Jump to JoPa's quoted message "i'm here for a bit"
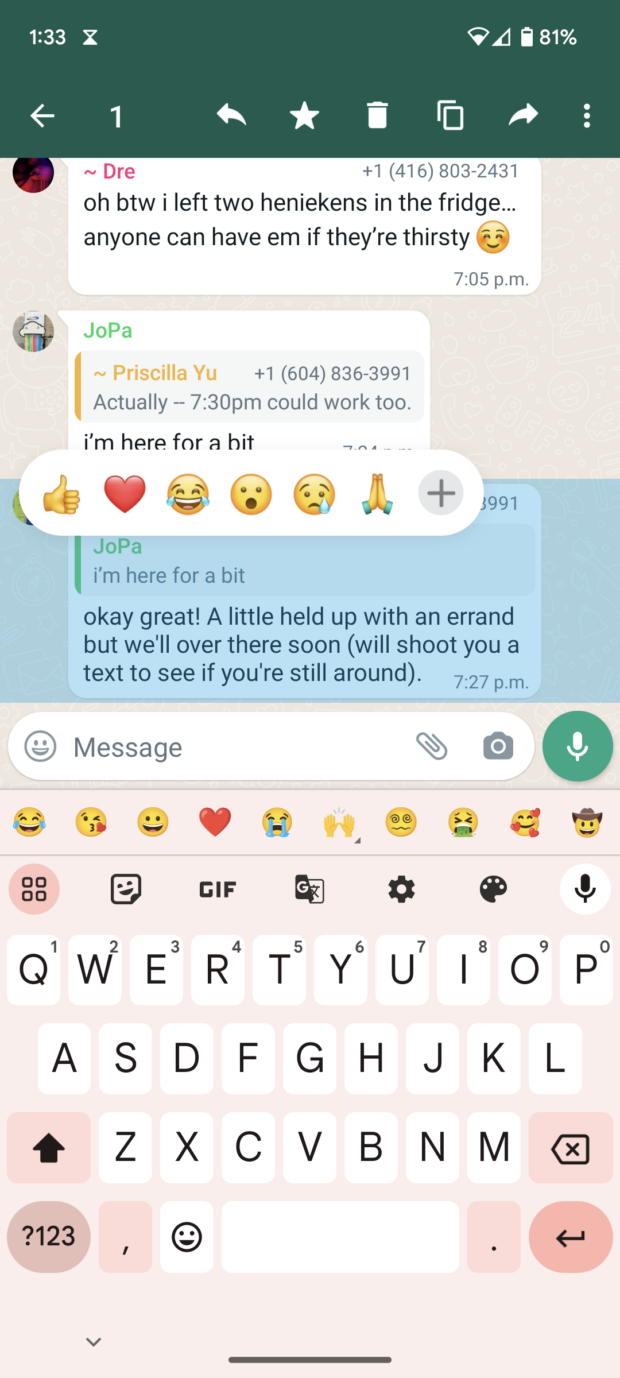 point(300,562)
